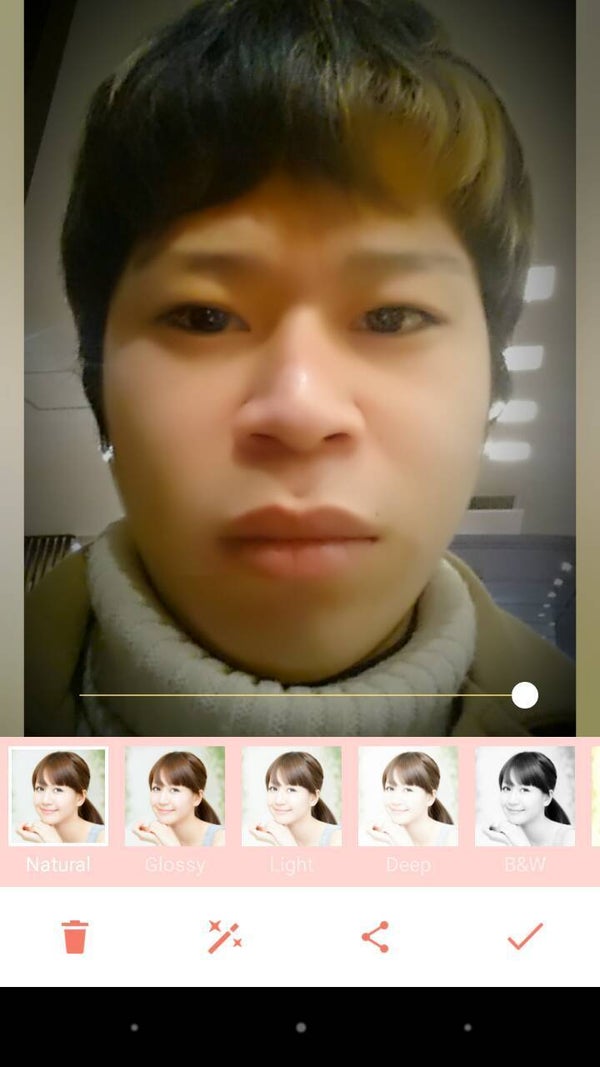600x1067 pixels.
Task: Delete the photo with trash icon
Action: coord(75,937)
